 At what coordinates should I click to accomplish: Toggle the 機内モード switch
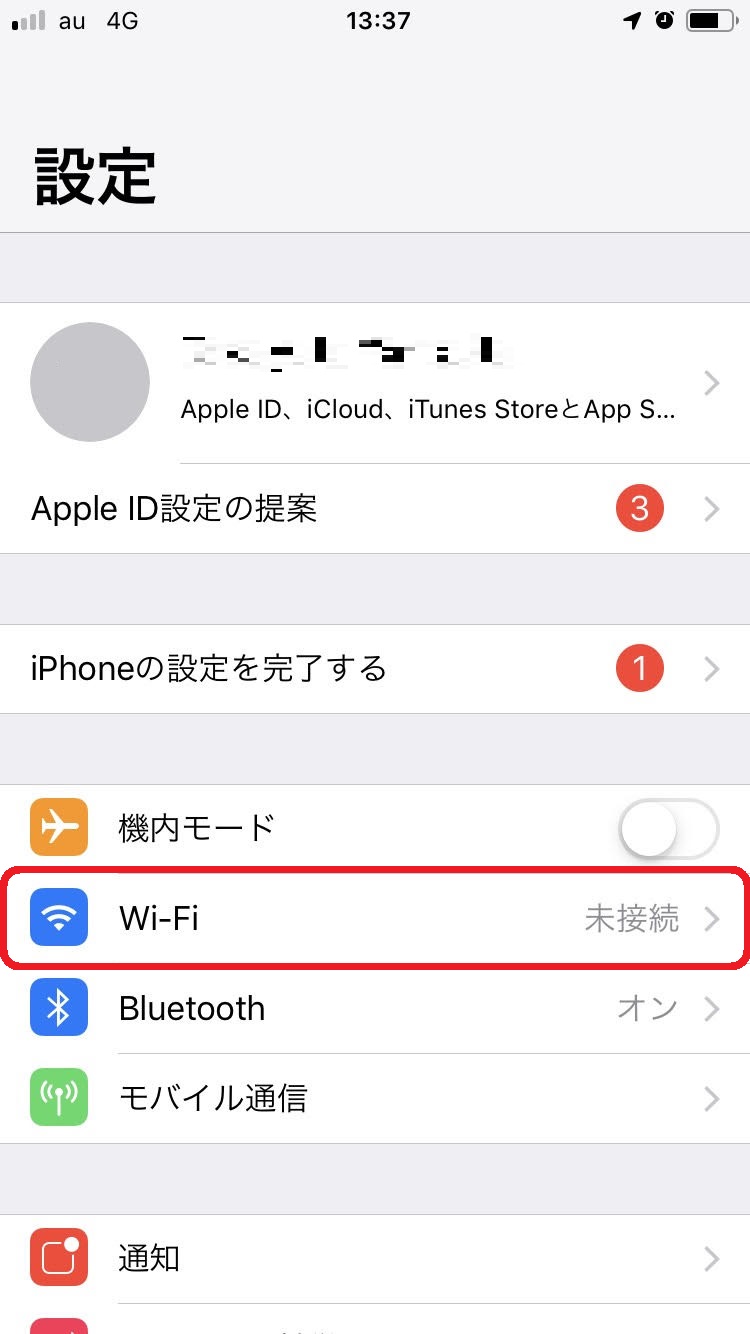click(669, 829)
